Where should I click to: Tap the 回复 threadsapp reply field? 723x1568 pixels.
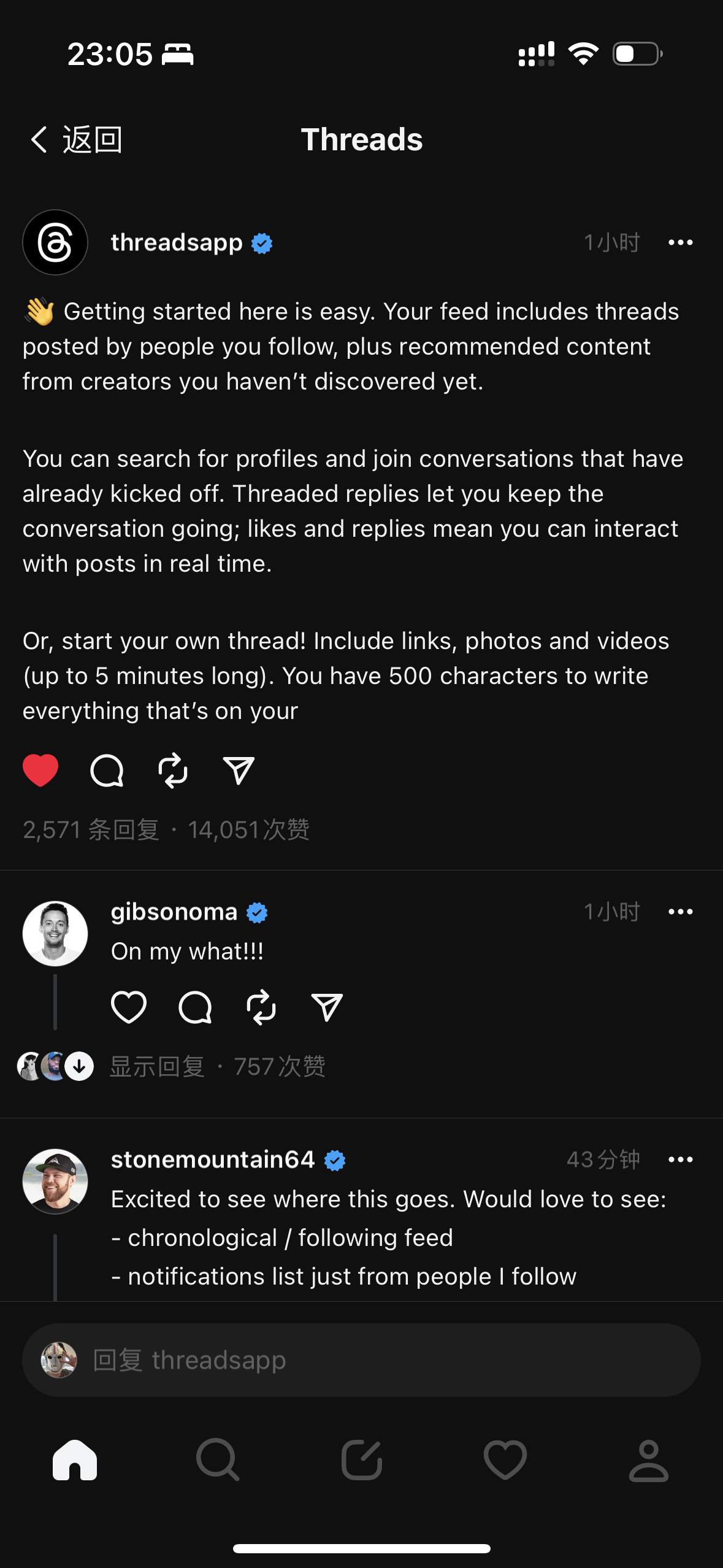[361, 1360]
